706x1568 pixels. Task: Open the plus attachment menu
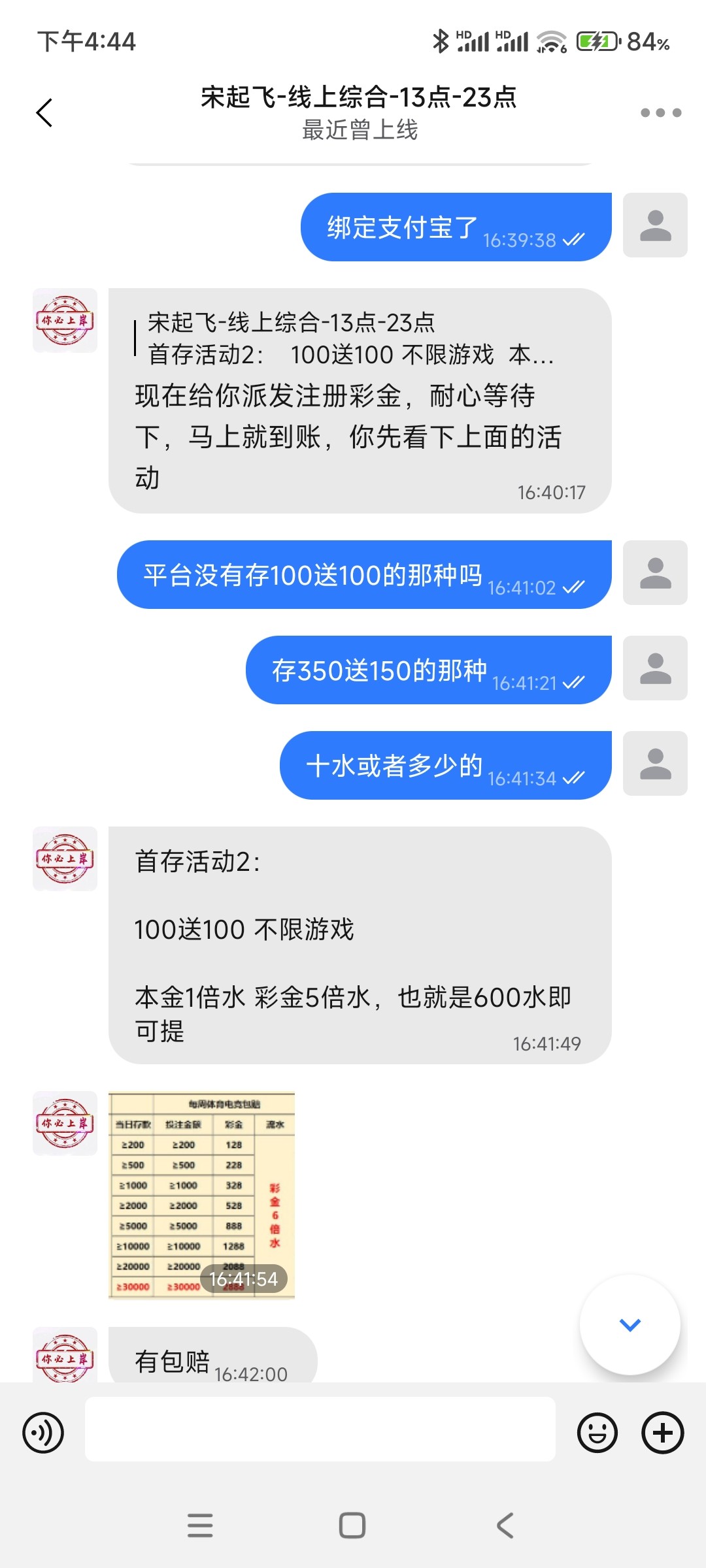662,1433
